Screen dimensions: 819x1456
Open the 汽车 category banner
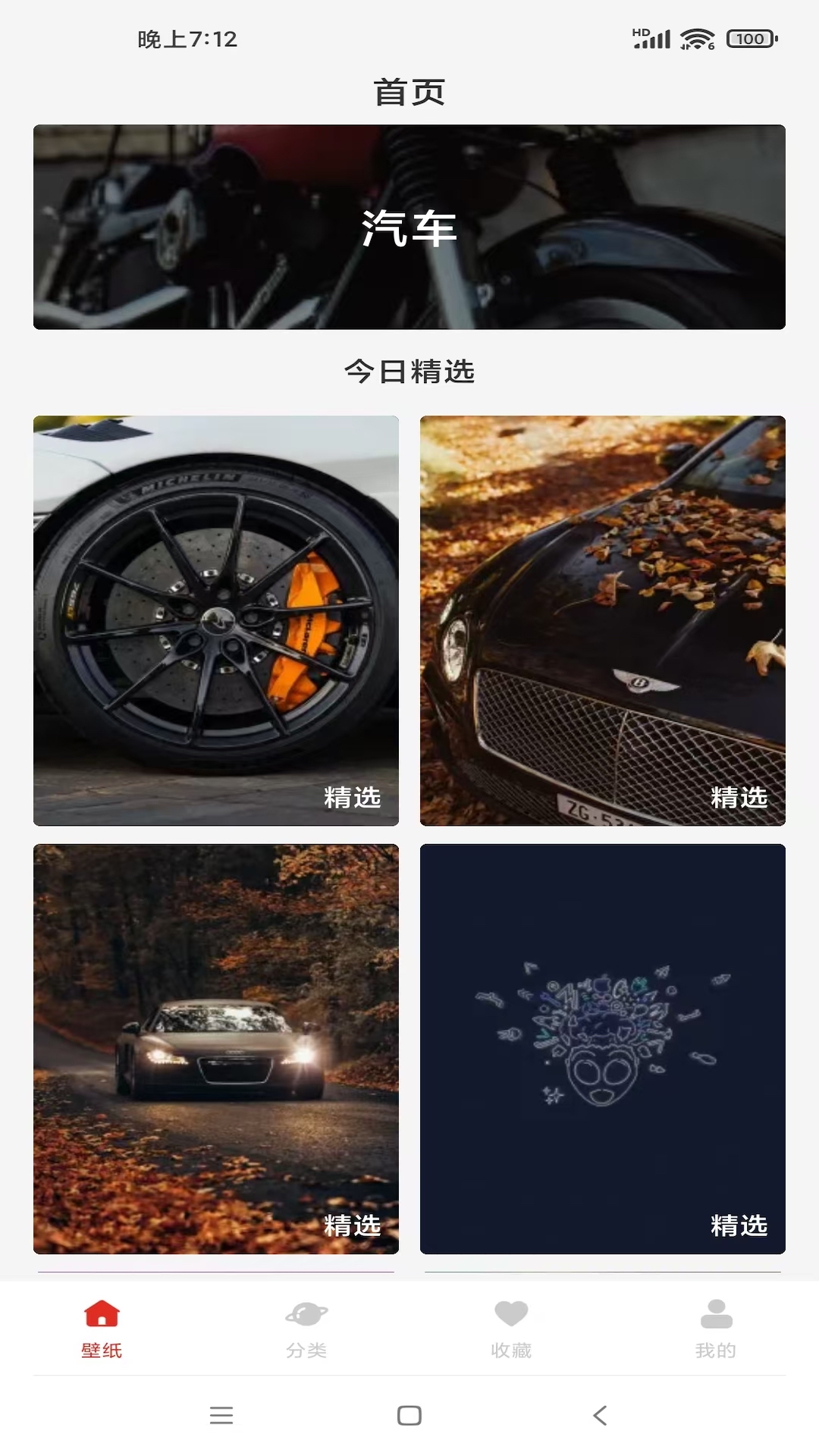[x=409, y=227]
